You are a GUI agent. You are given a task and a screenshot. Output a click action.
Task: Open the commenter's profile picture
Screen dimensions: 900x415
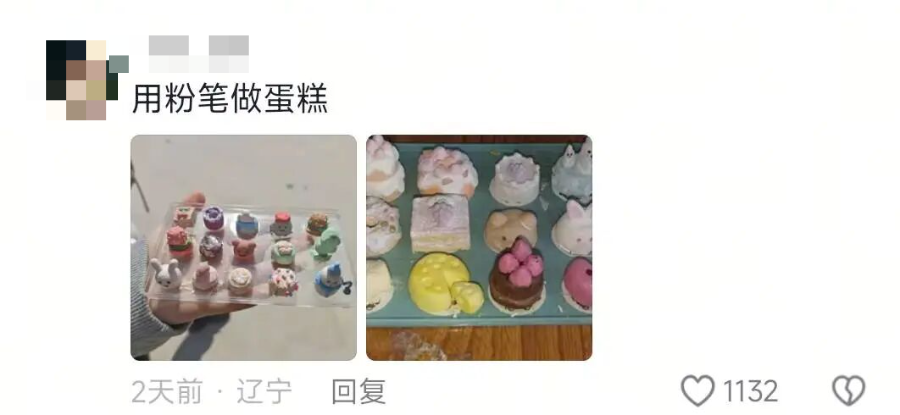click(81, 80)
